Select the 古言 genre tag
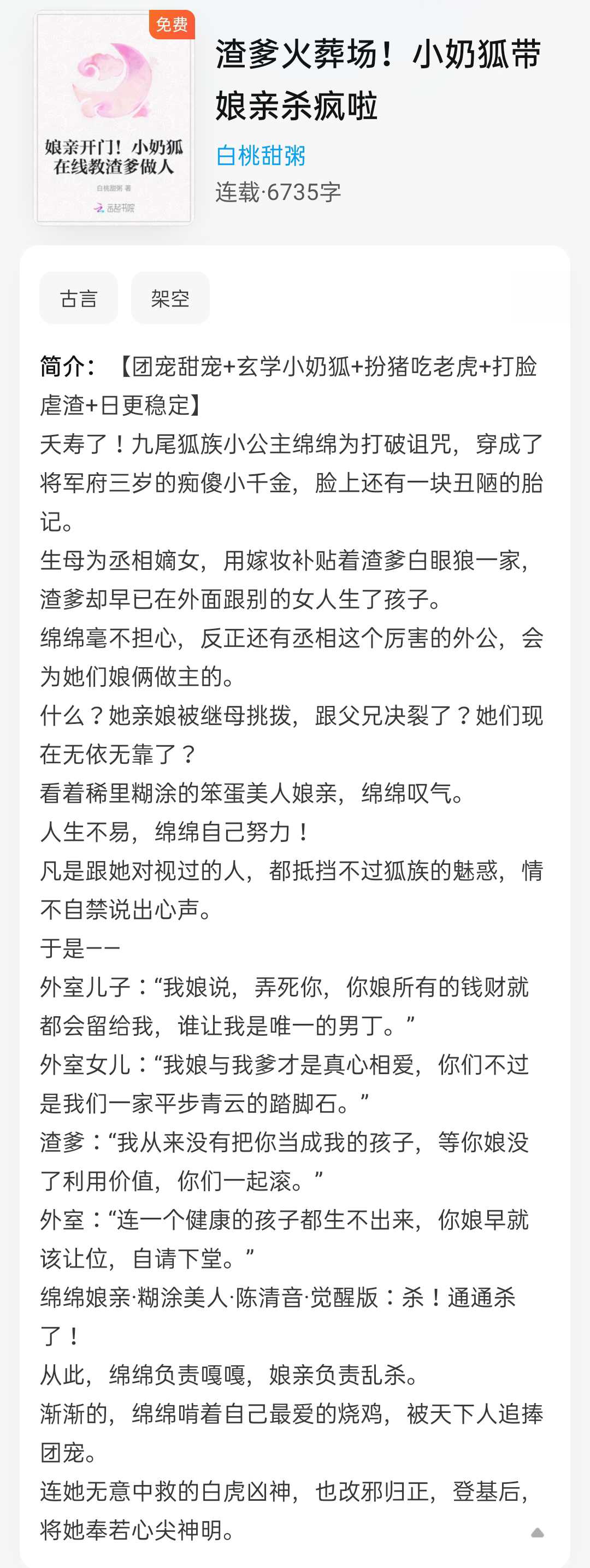The image size is (590, 1568). 79,298
